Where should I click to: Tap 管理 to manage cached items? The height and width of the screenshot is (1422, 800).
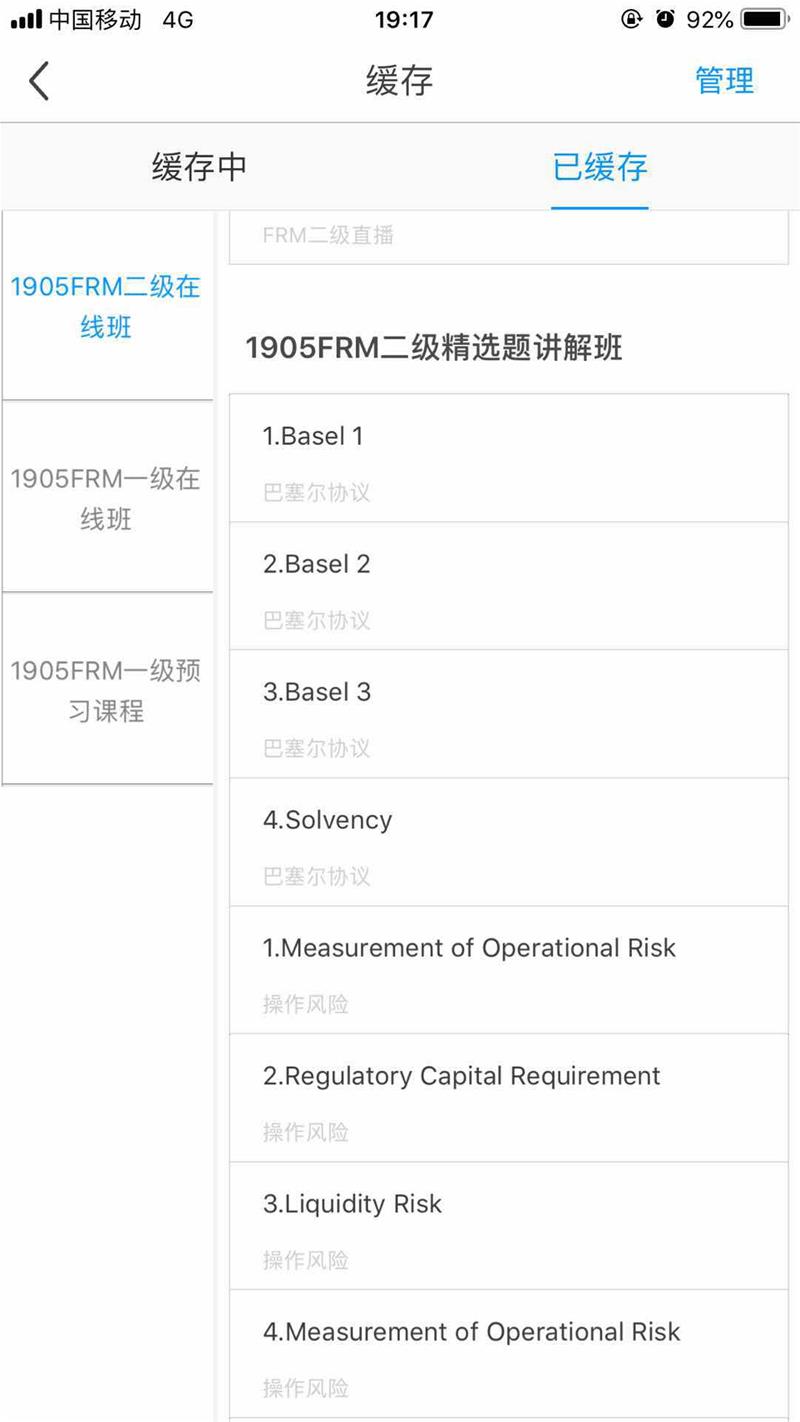click(725, 81)
